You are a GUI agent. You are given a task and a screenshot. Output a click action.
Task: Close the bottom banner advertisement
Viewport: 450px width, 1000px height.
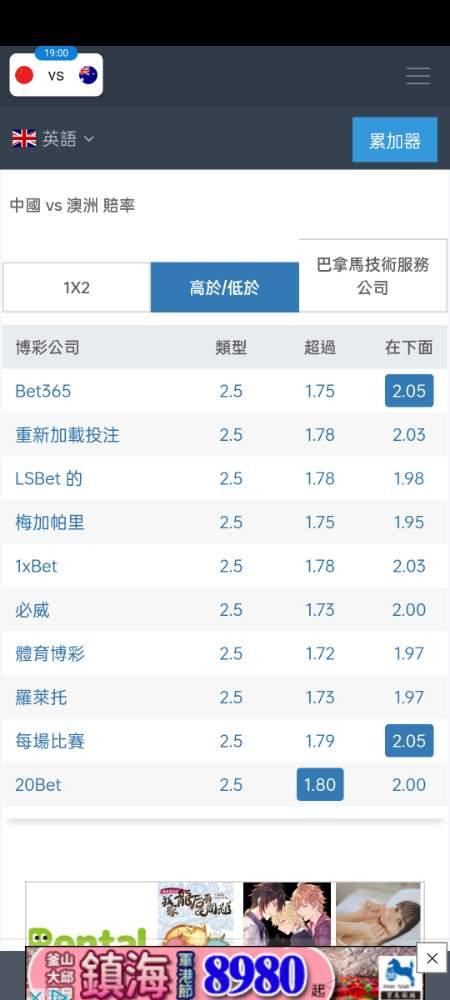coord(432,957)
